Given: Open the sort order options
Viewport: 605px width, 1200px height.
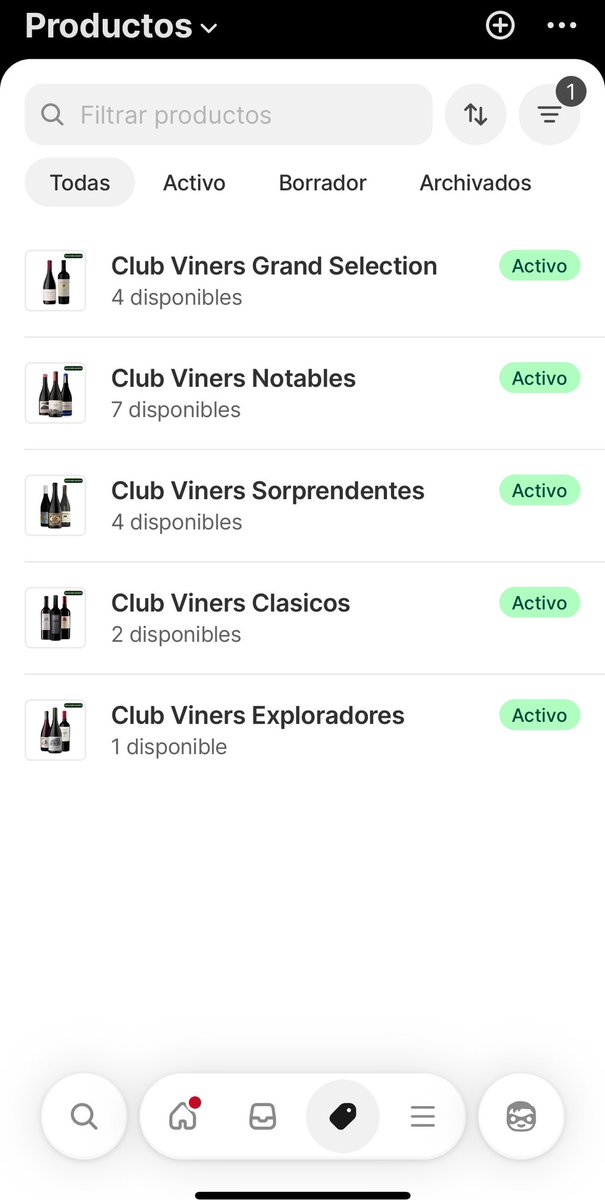Looking at the screenshot, I should click(476, 115).
